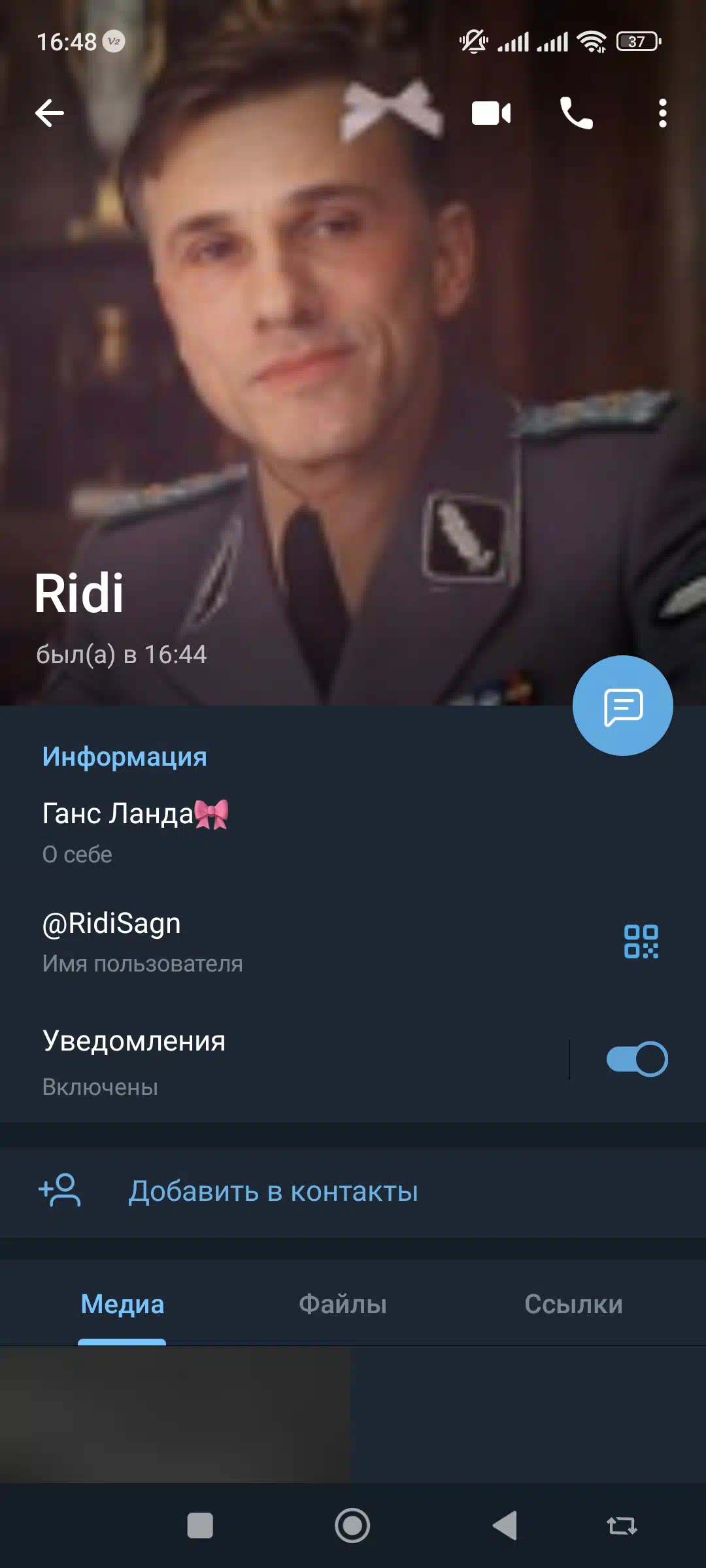Start a video call with Ridi
Screen dimensions: 706x1568
point(491,113)
